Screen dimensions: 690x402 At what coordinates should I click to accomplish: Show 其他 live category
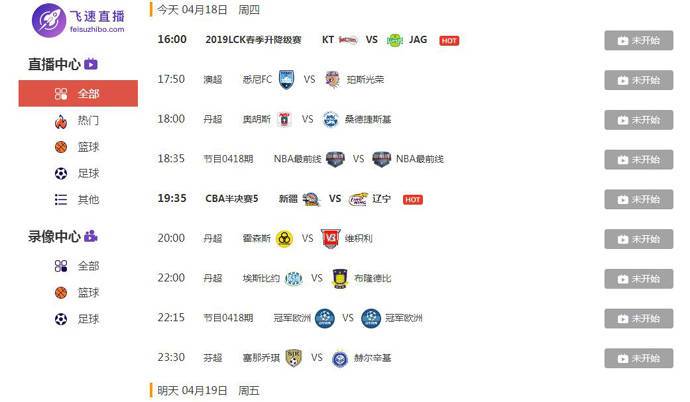pyautogui.click(x=78, y=199)
